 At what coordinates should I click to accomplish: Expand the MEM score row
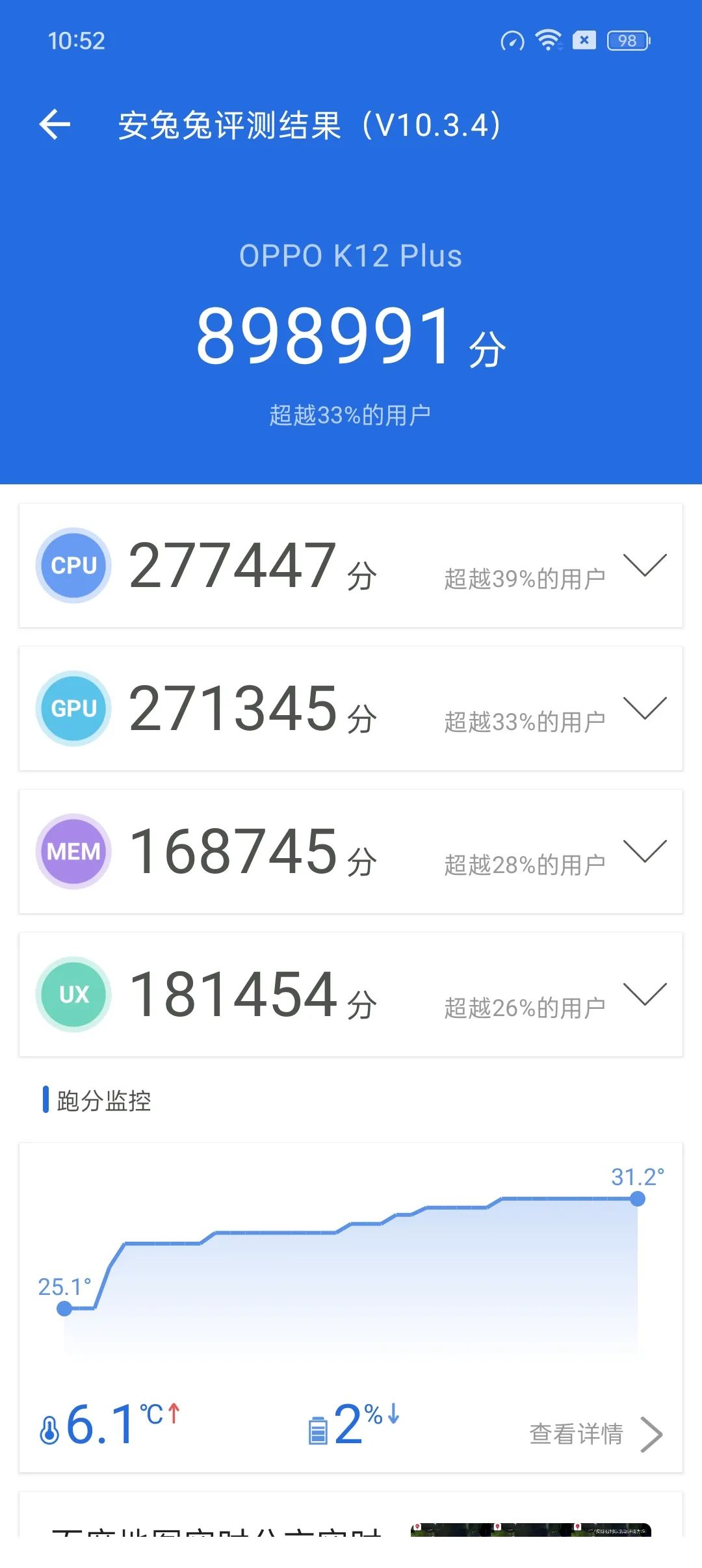pos(351,852)
